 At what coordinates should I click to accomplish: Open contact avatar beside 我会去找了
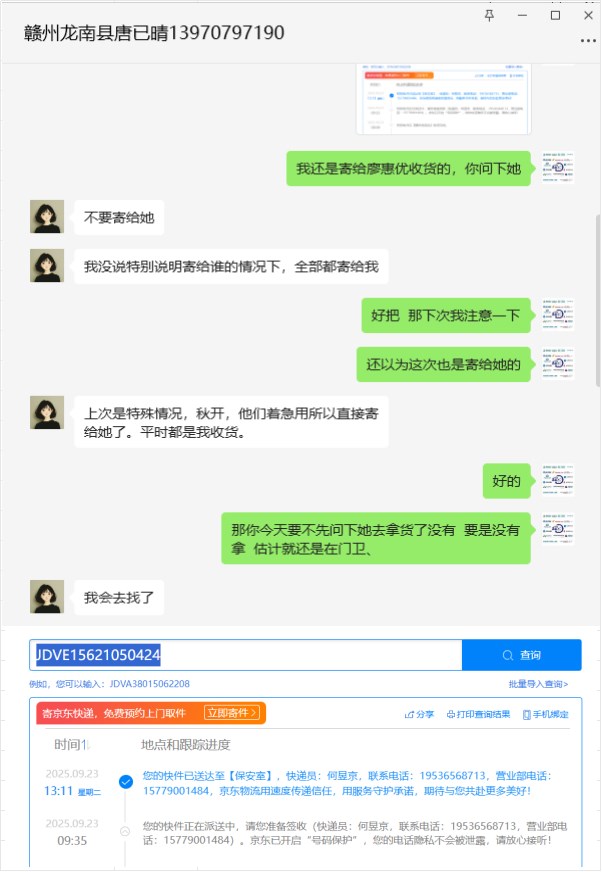coord(47,597)
